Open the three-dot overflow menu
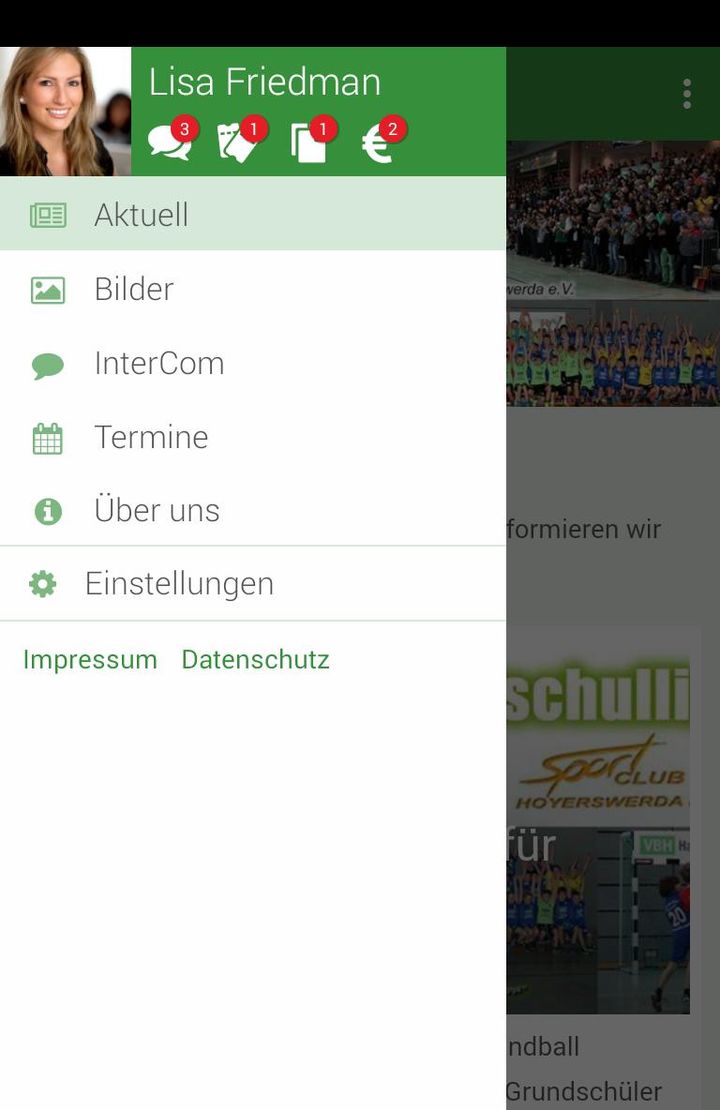Viewport: 720px width, 1110px height. [687, 94]
